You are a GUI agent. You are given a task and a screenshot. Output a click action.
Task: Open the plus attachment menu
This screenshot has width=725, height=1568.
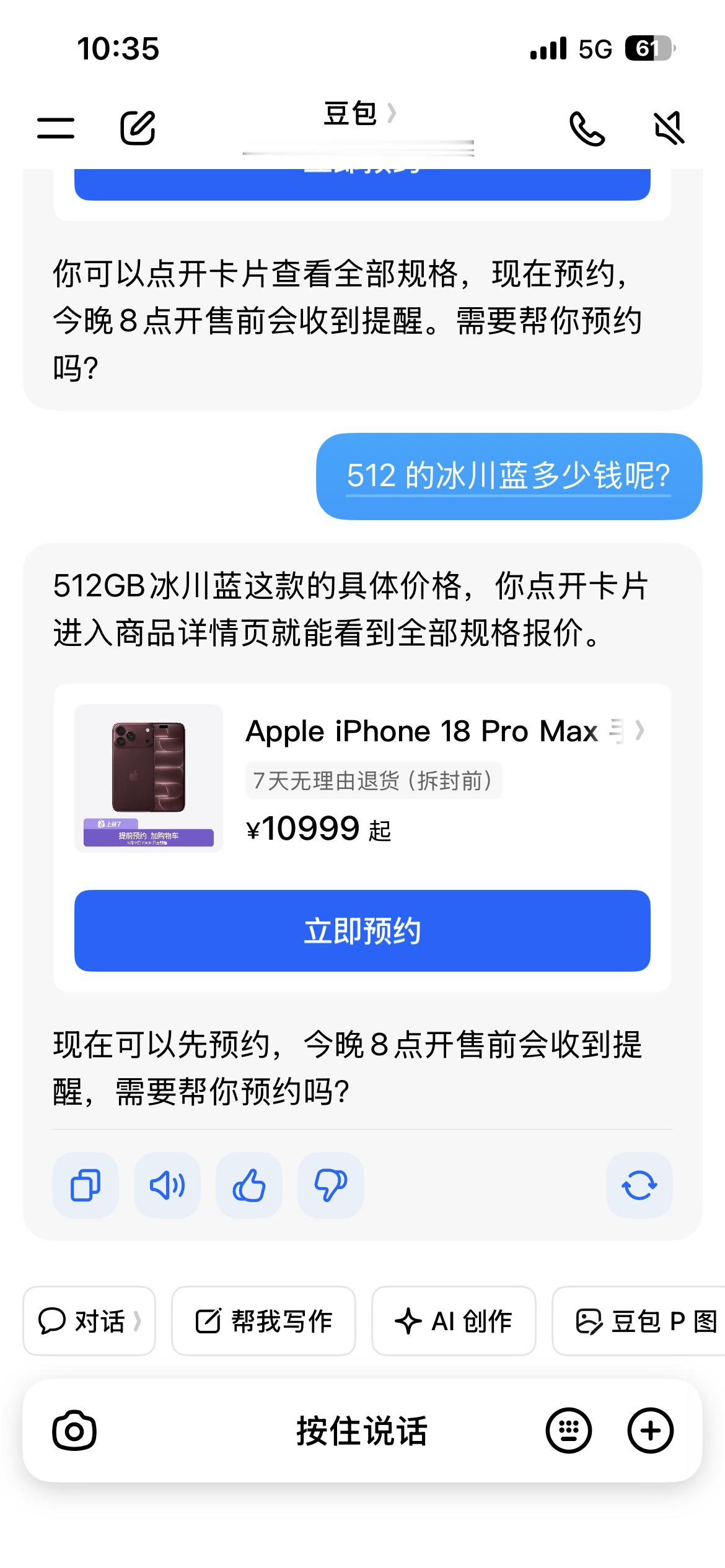(651, 1431)
